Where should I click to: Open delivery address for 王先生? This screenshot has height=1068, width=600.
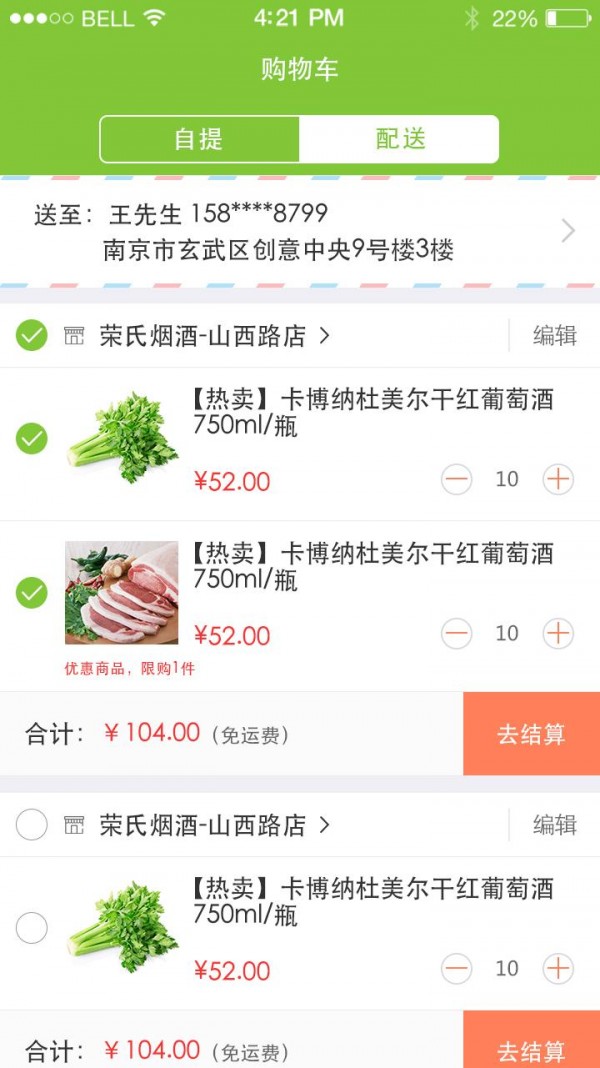(x=300, y=231)
